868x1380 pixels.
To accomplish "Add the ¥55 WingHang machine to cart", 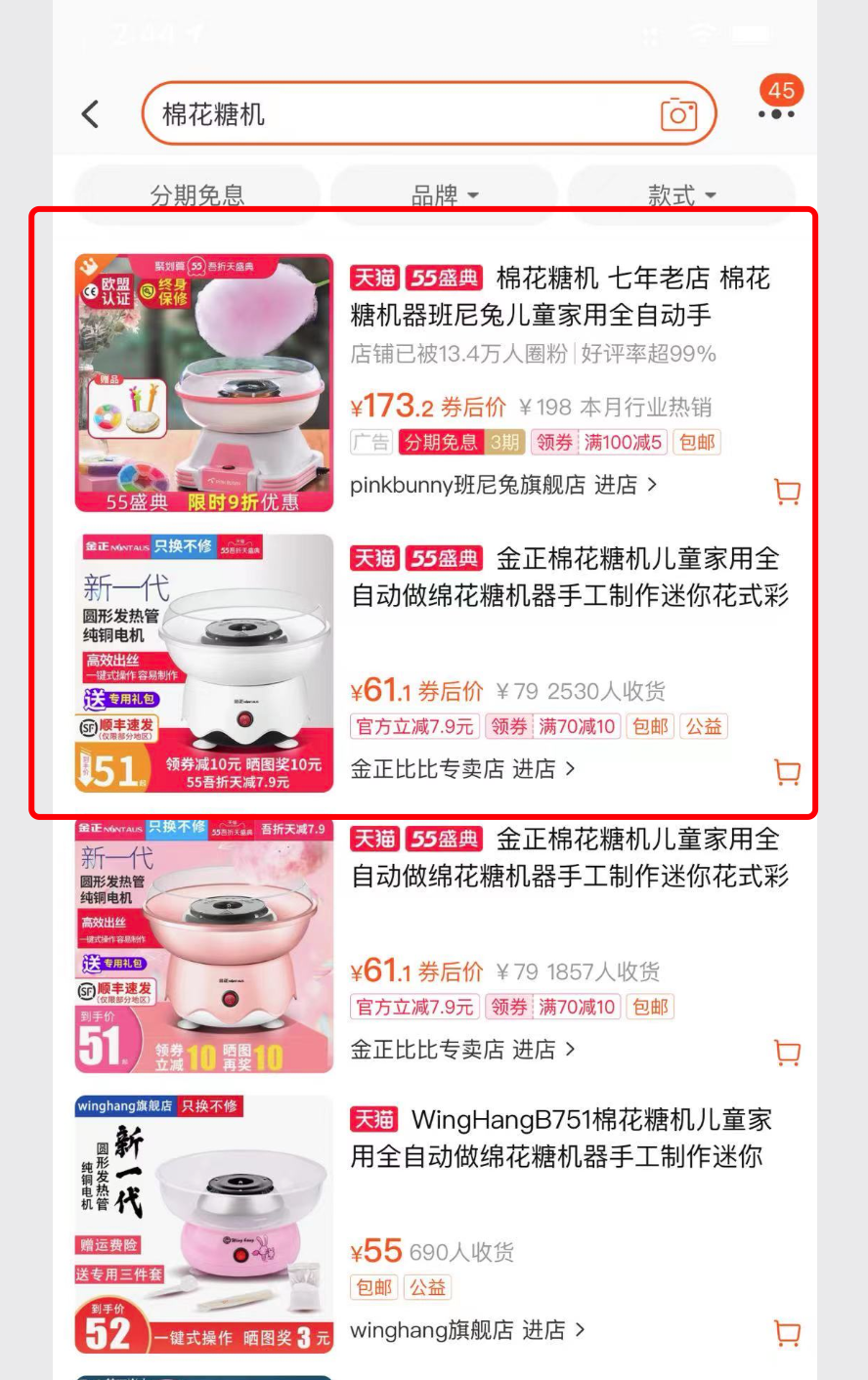I will pyautogui.click(x=787, y=1332).
